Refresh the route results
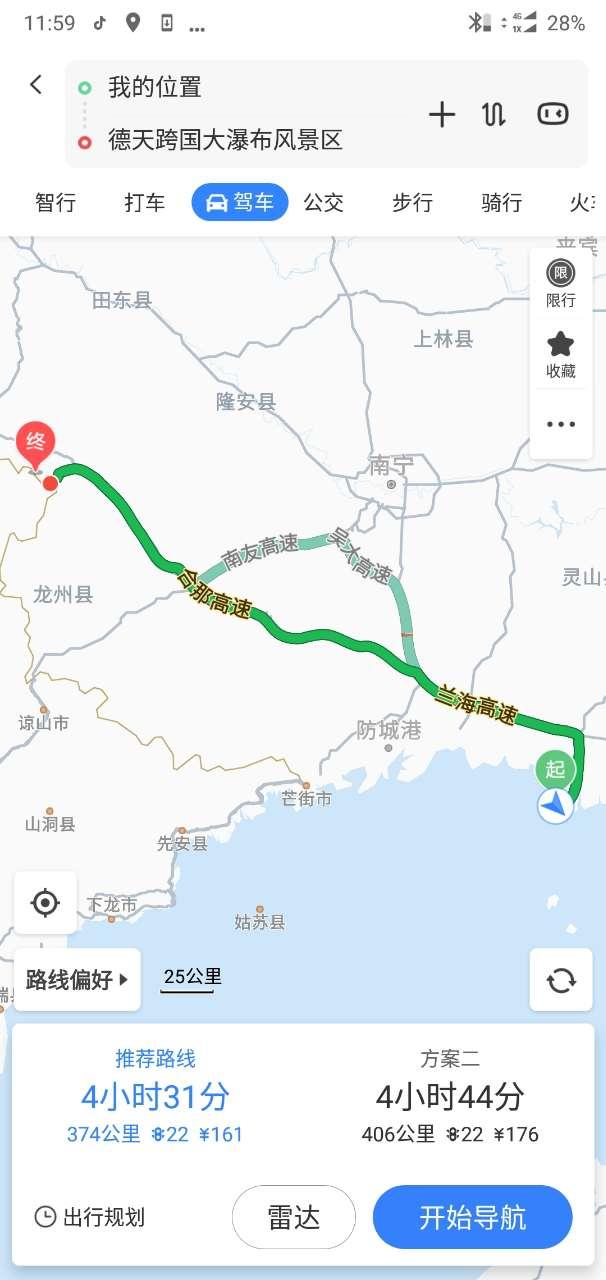Image resolution: width=606 pixels, height=1280 pixels. 561,980
